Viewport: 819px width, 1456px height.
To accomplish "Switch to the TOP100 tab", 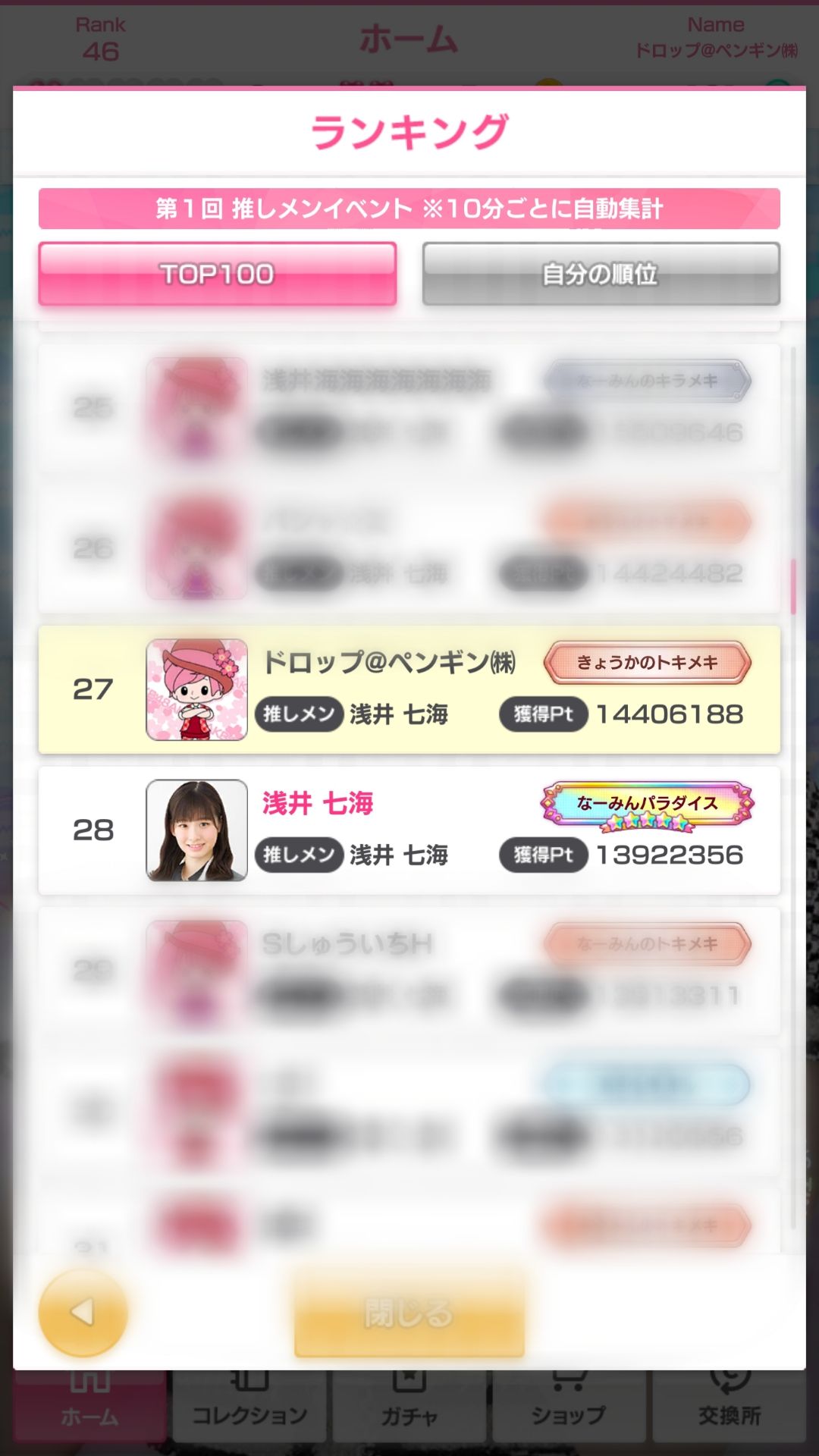I will pyautogui.click(x=218, y=274).
